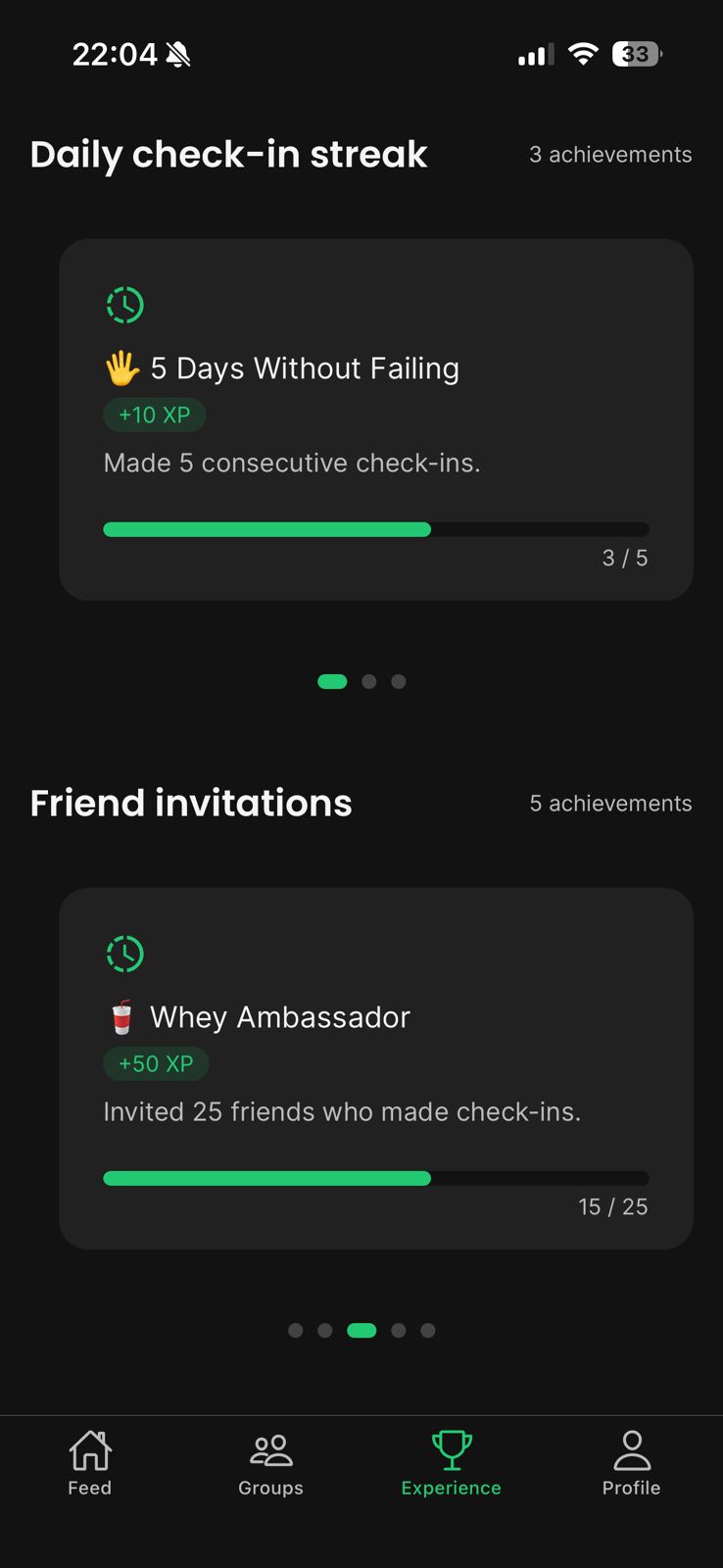Open the '5 achievements' list for Friend invitations

coord(610,803)
